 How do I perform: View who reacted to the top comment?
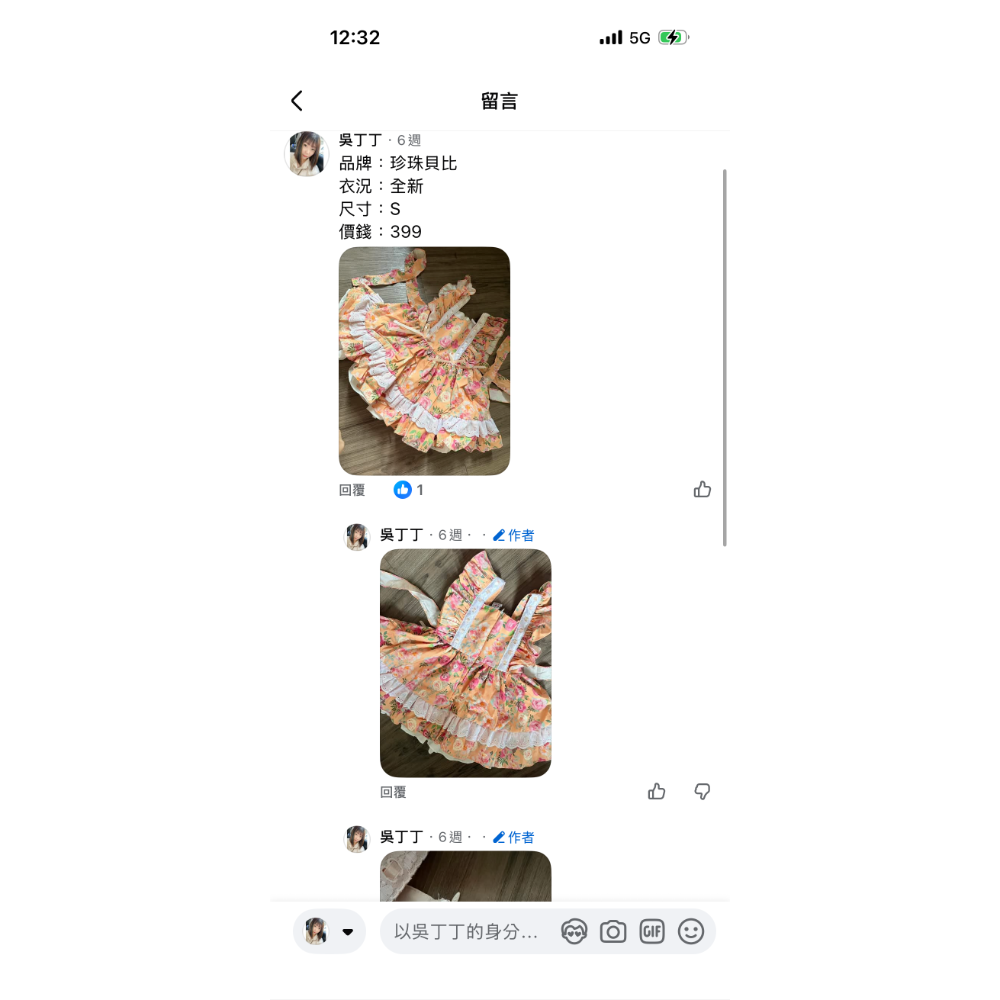click(409, 490)
